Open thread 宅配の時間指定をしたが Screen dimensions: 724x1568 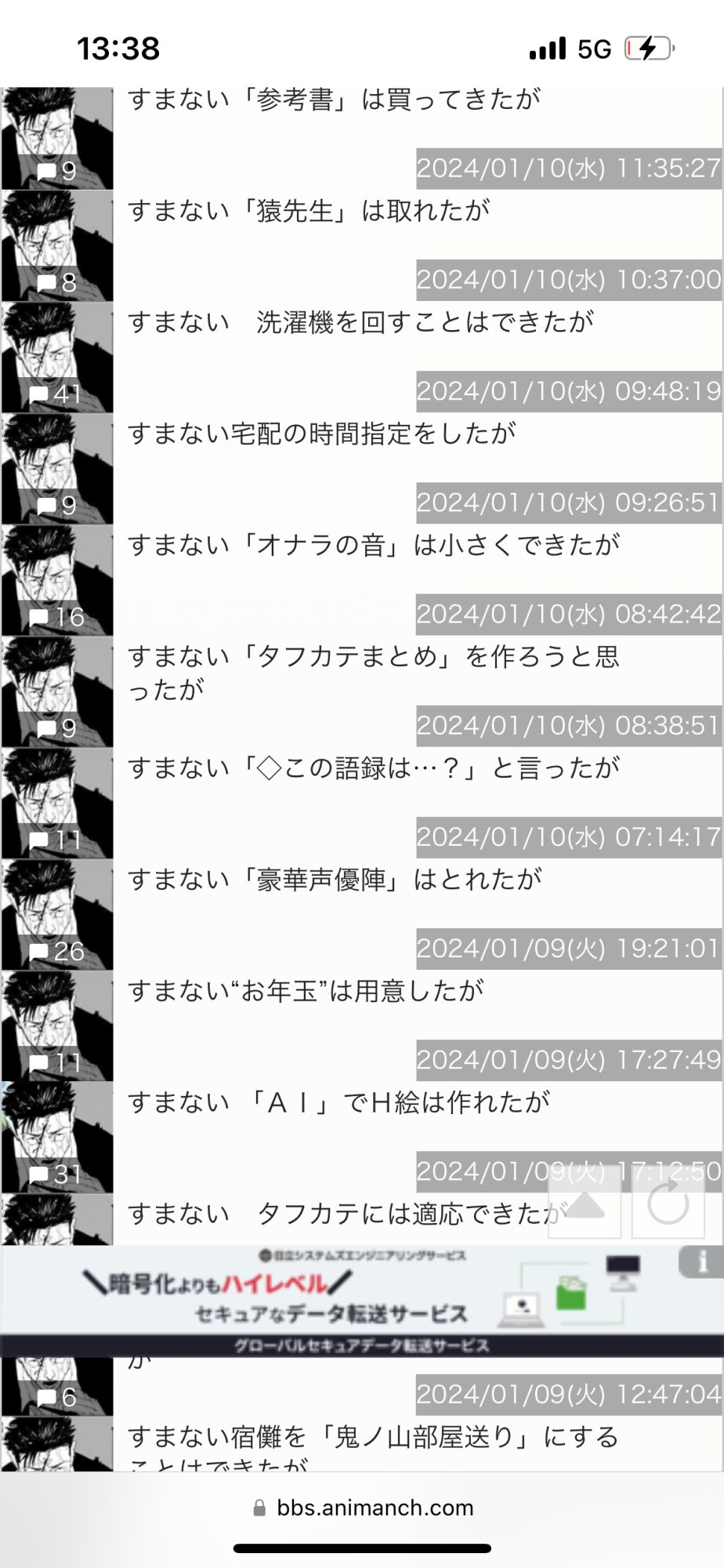click(322, 434)
